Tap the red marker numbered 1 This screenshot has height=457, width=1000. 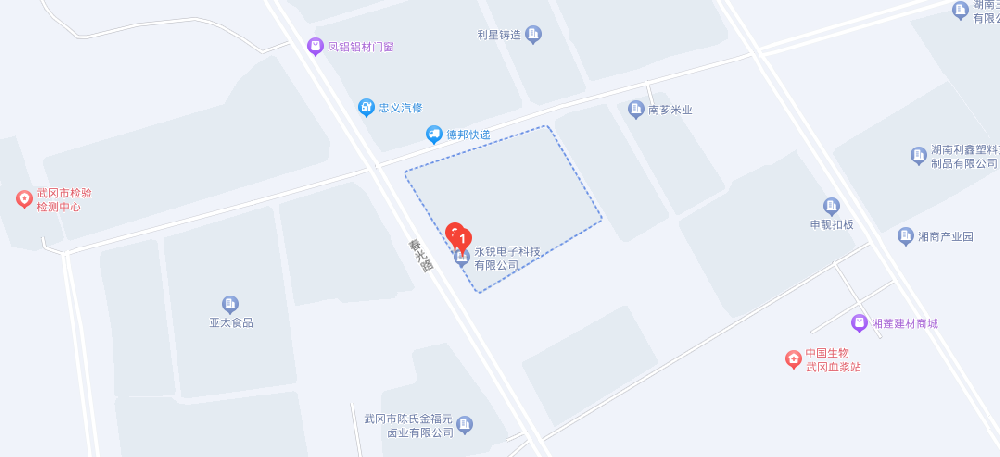[458, 236]
